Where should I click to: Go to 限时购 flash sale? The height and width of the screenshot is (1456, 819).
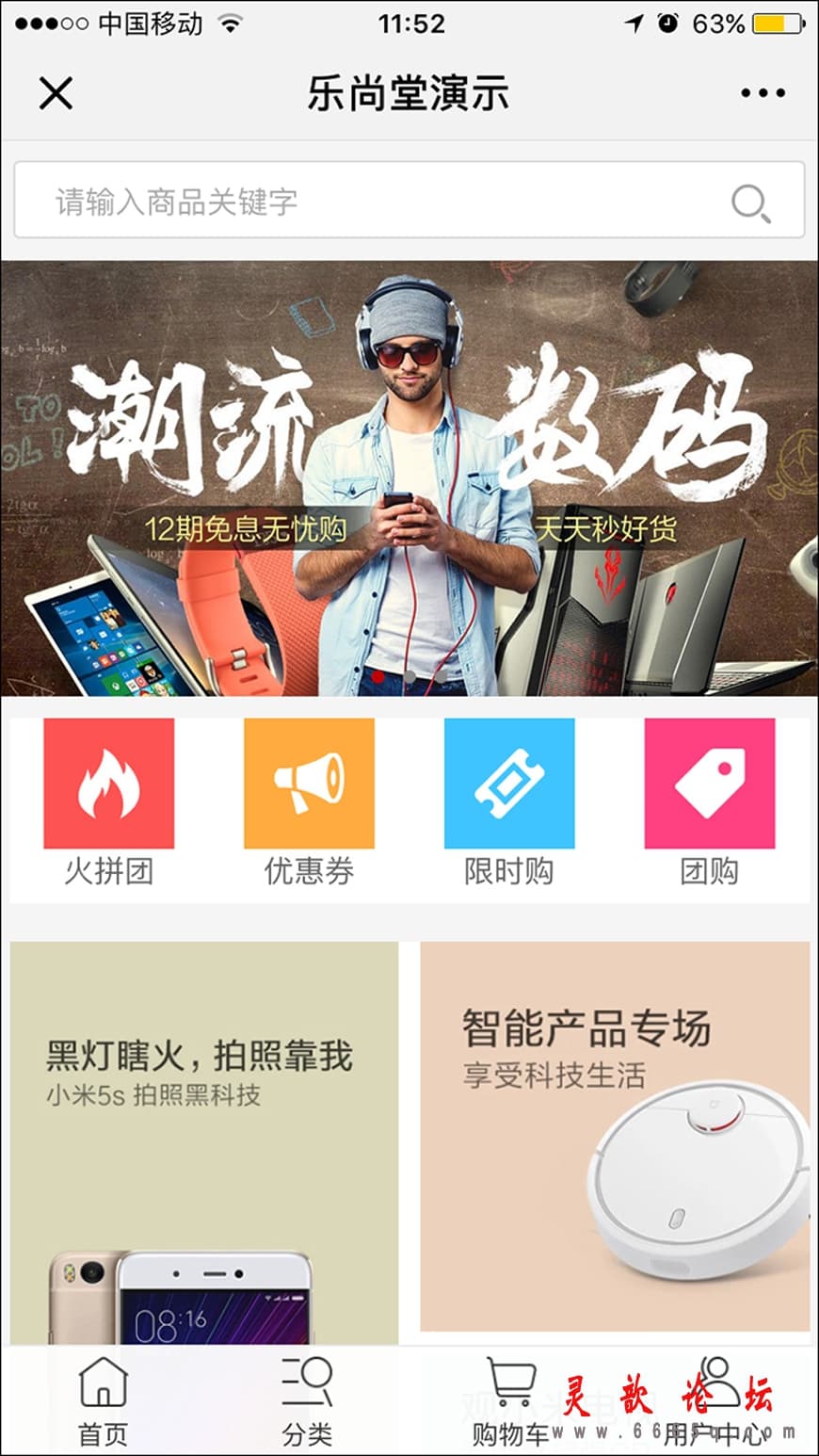coord(509,801)
